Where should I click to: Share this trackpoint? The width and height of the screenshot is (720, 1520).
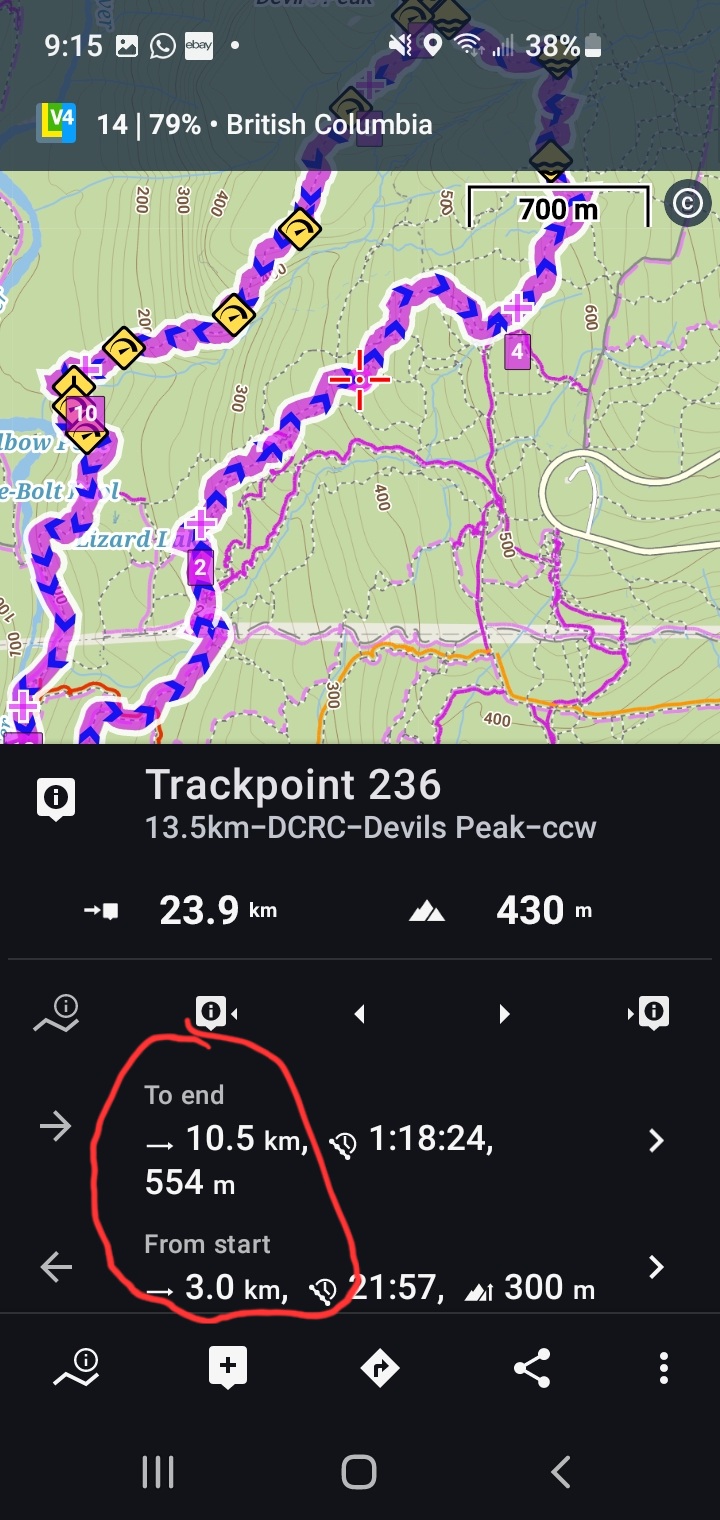point(532,1367)
